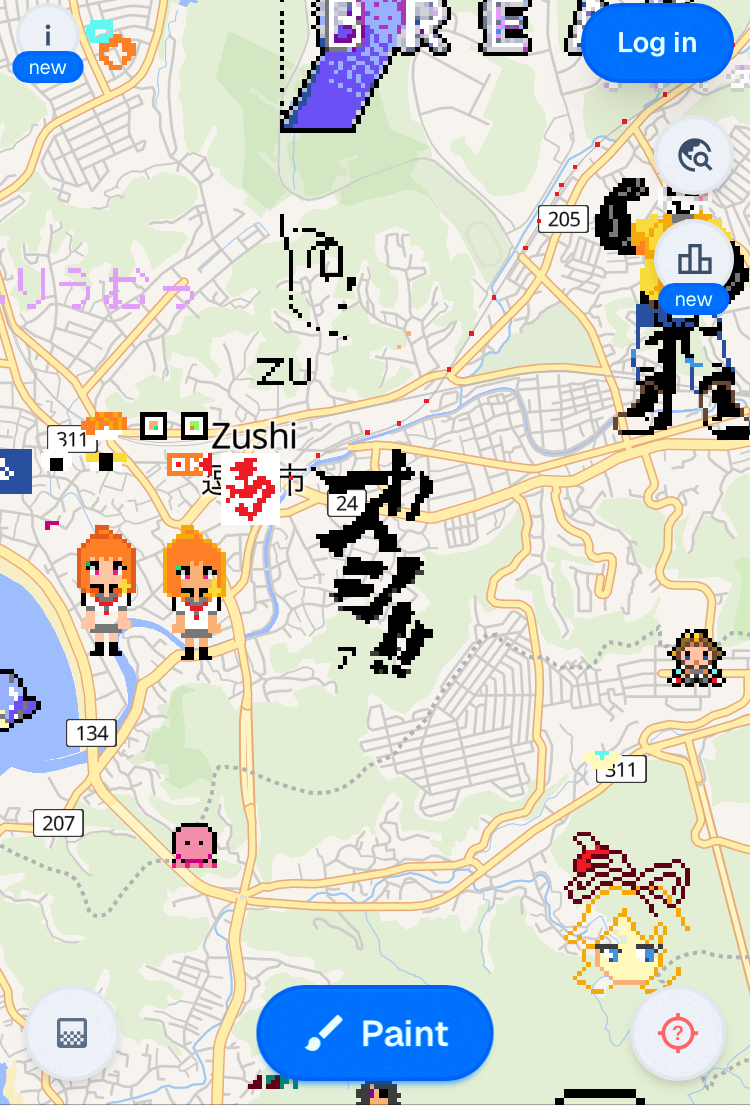Toggle the pixel grid overlay icon
This screenshot has height=1106, width=750.
point(72,1033)
